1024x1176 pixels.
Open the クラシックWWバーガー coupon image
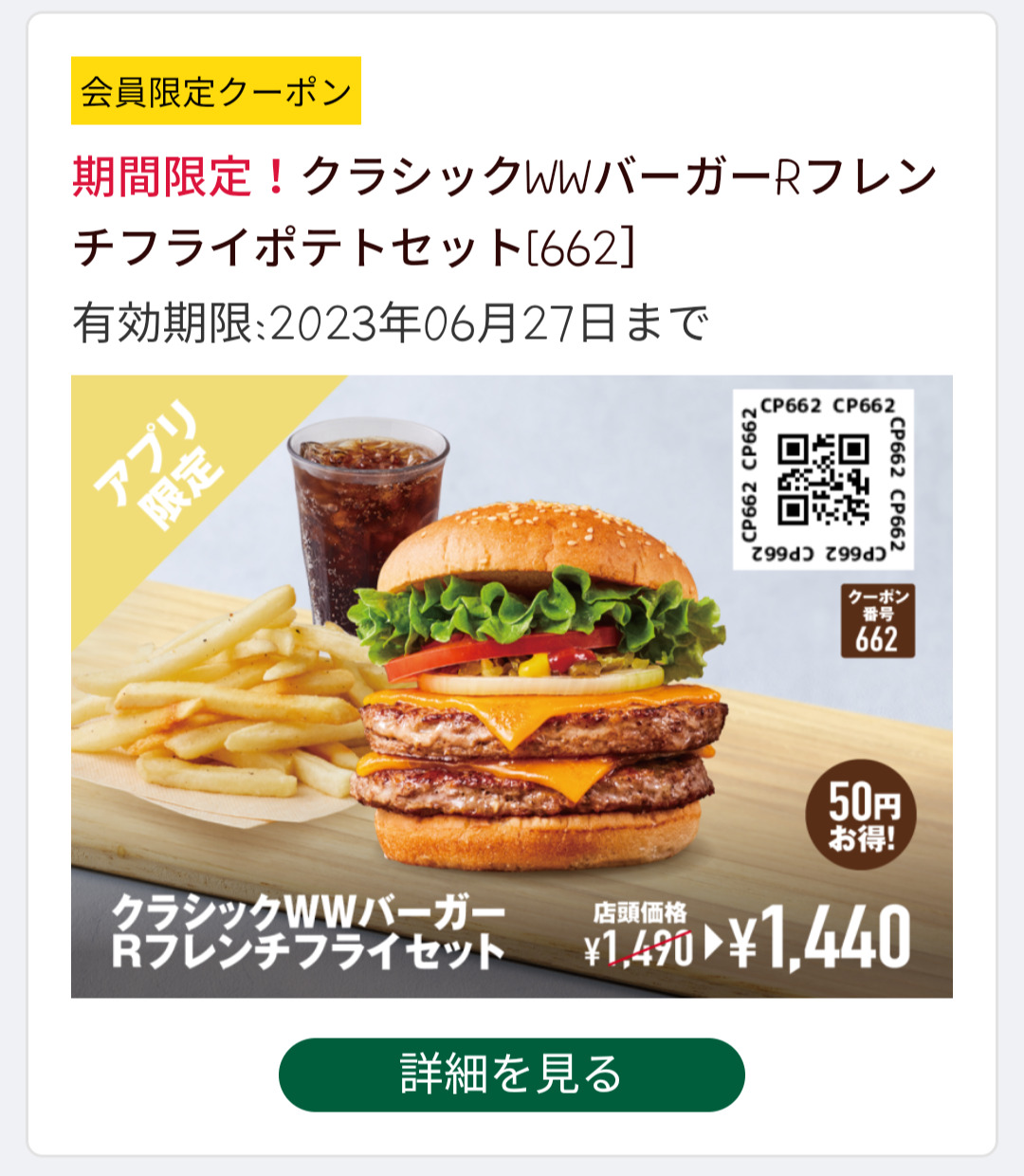coord(511,686)
